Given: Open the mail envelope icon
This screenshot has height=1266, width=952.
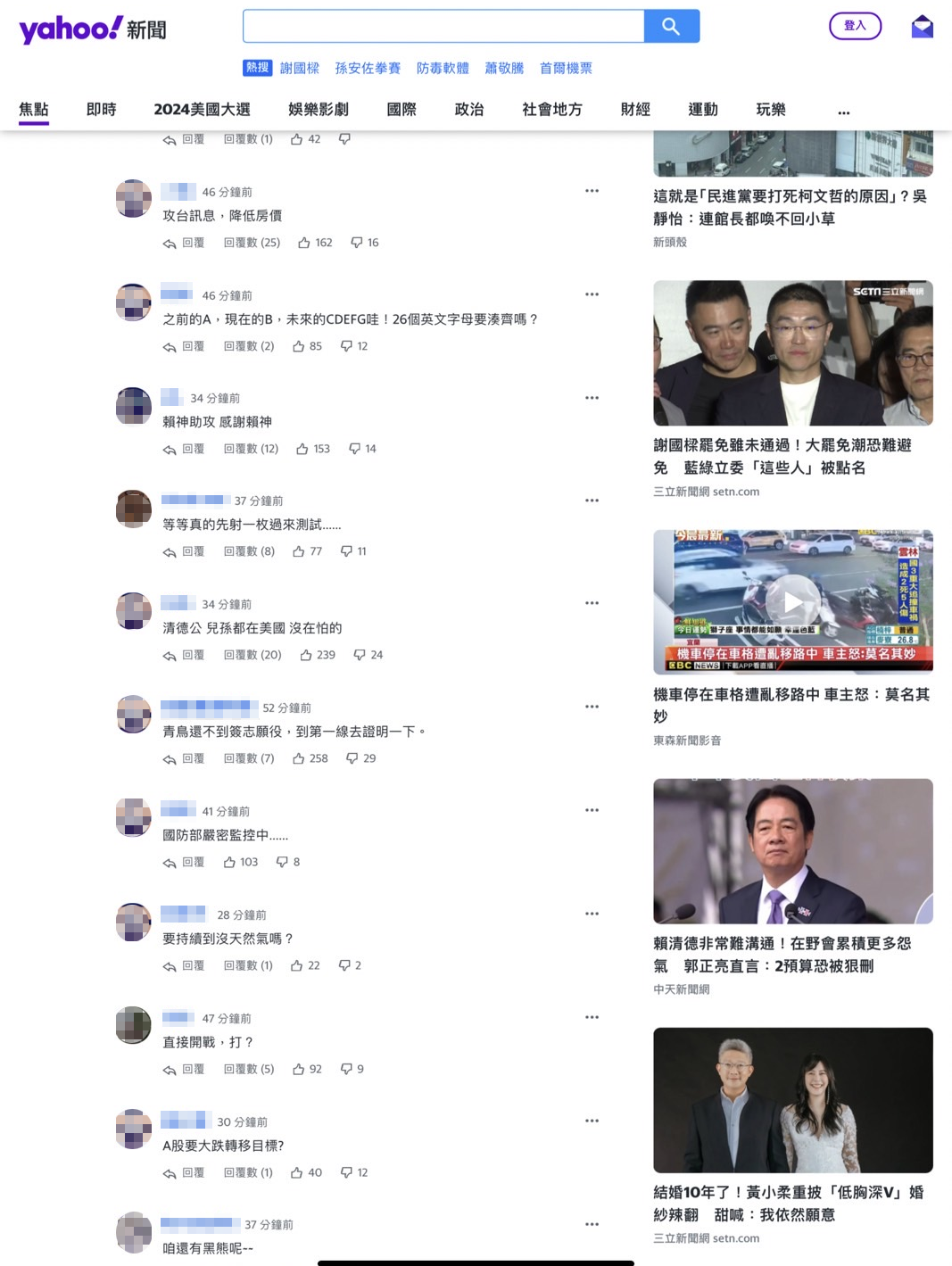Looking at the screenshot, I should pyautogui.click(x=922, y=27).
